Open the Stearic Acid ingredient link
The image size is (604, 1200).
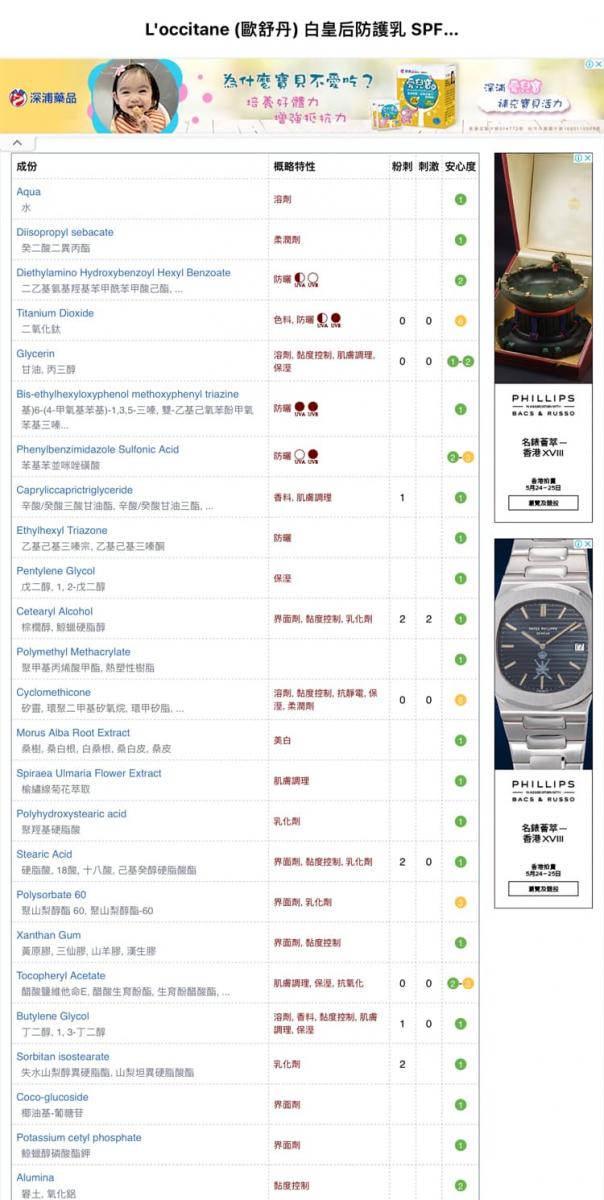pyautogui.click(x=44, y=854)
